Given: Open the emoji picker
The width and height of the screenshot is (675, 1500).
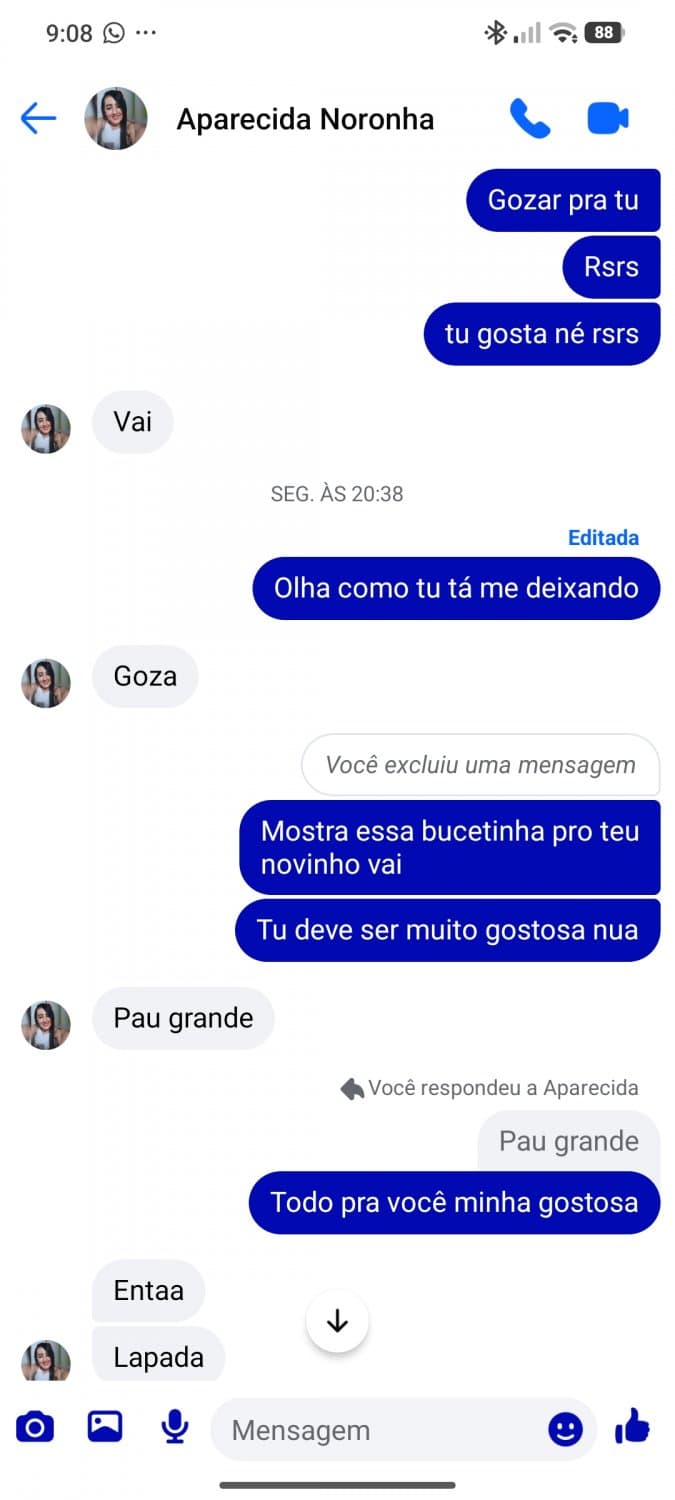Looking at the screenshot, I should tap(565, 1429).
